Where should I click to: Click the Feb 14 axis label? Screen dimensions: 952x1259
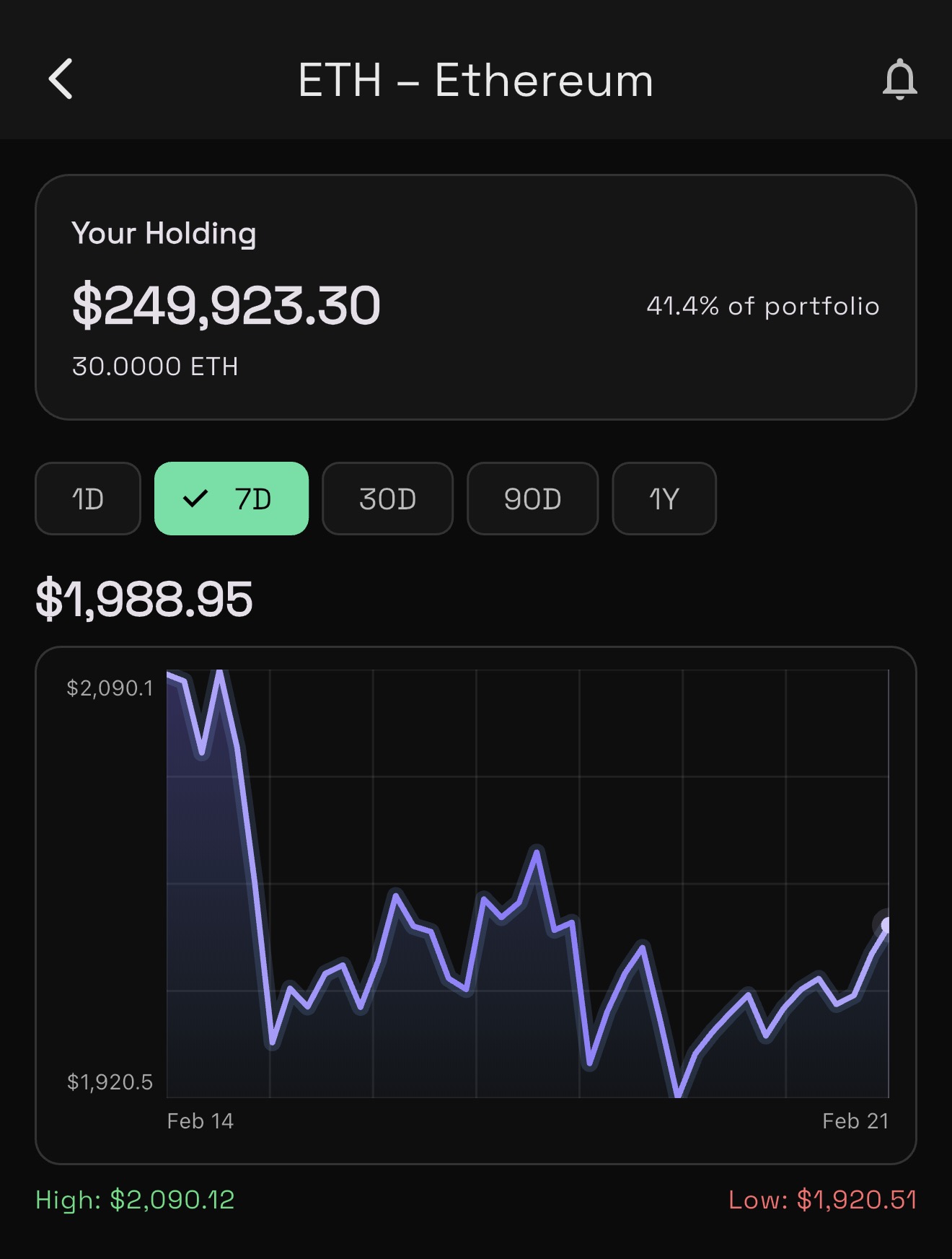tap(201, 1120)
